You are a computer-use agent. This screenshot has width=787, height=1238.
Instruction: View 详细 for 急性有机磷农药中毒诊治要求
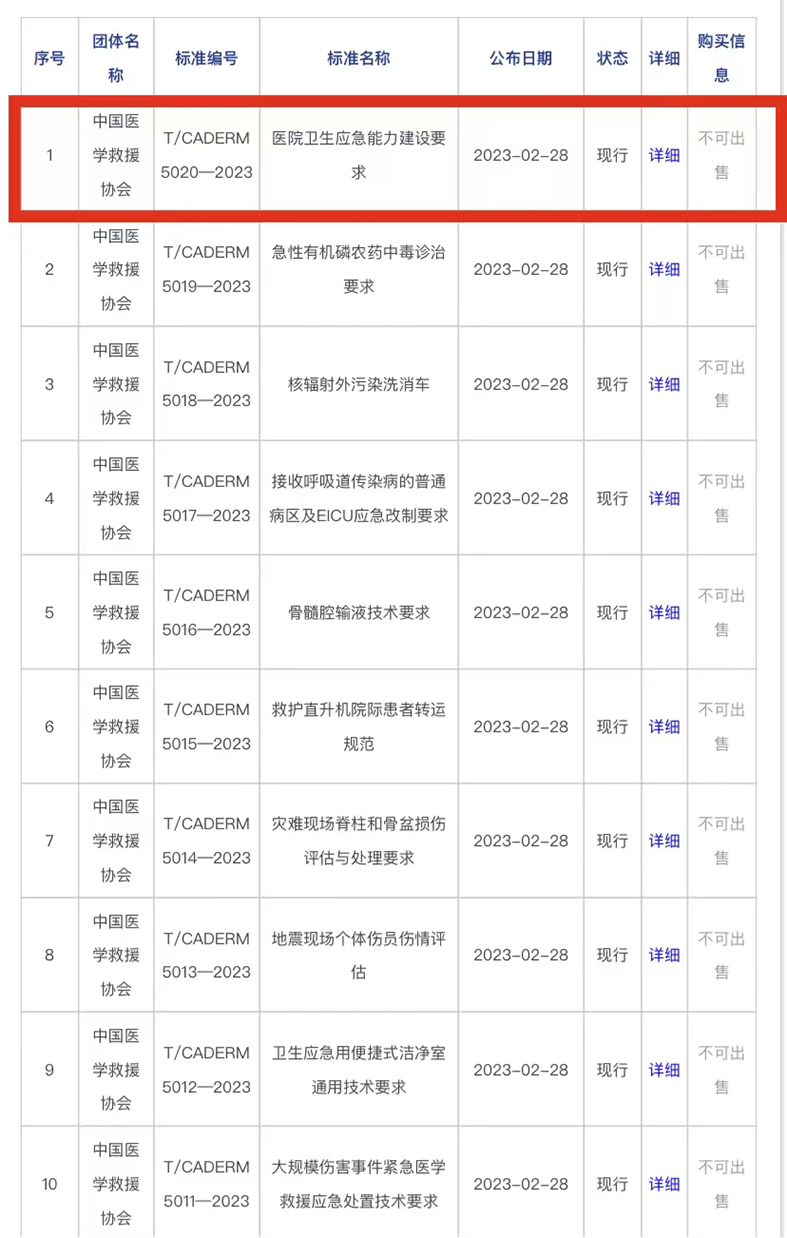(x=664, y=269)
